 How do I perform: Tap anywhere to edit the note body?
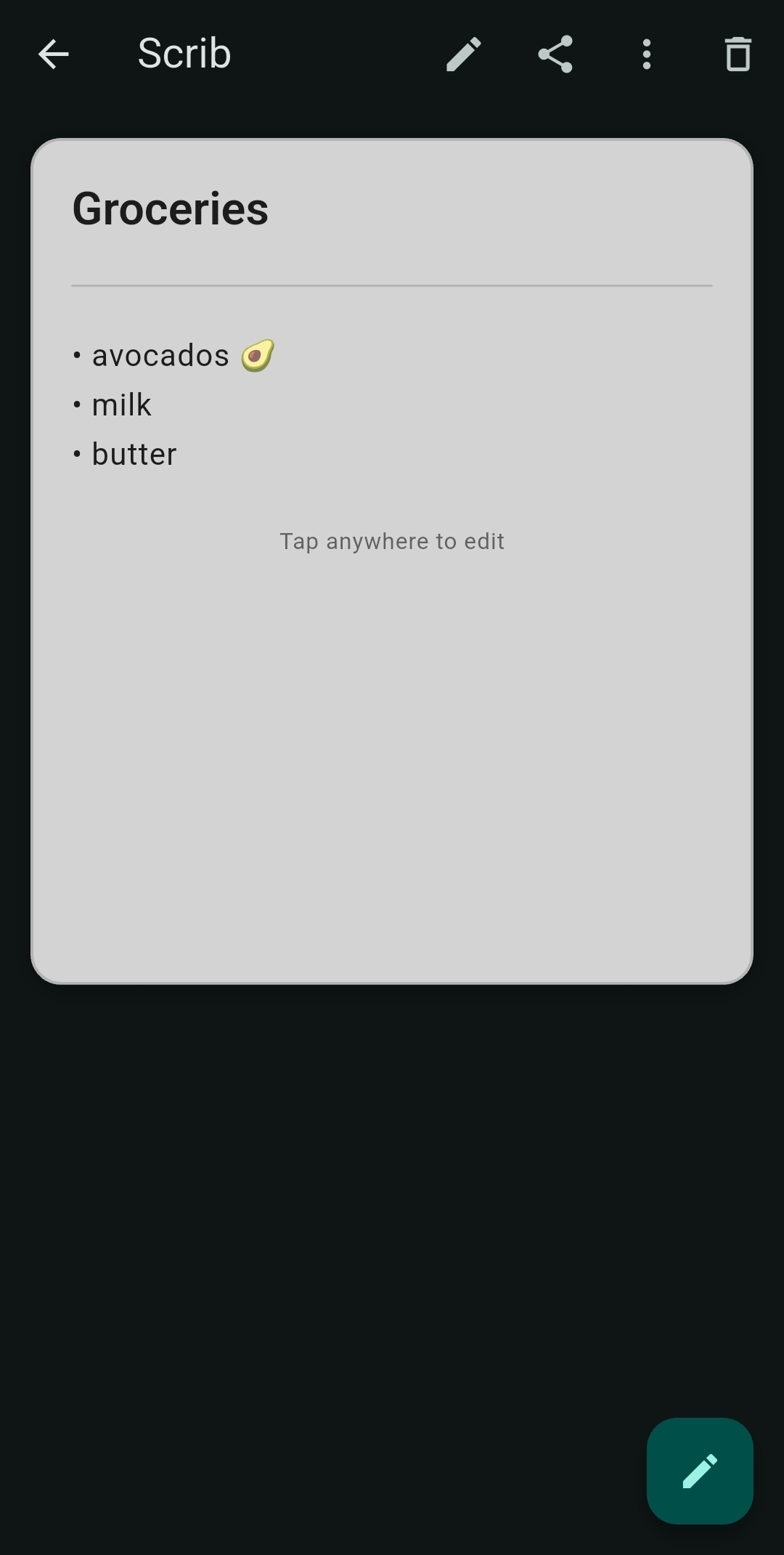click(391, 540)
